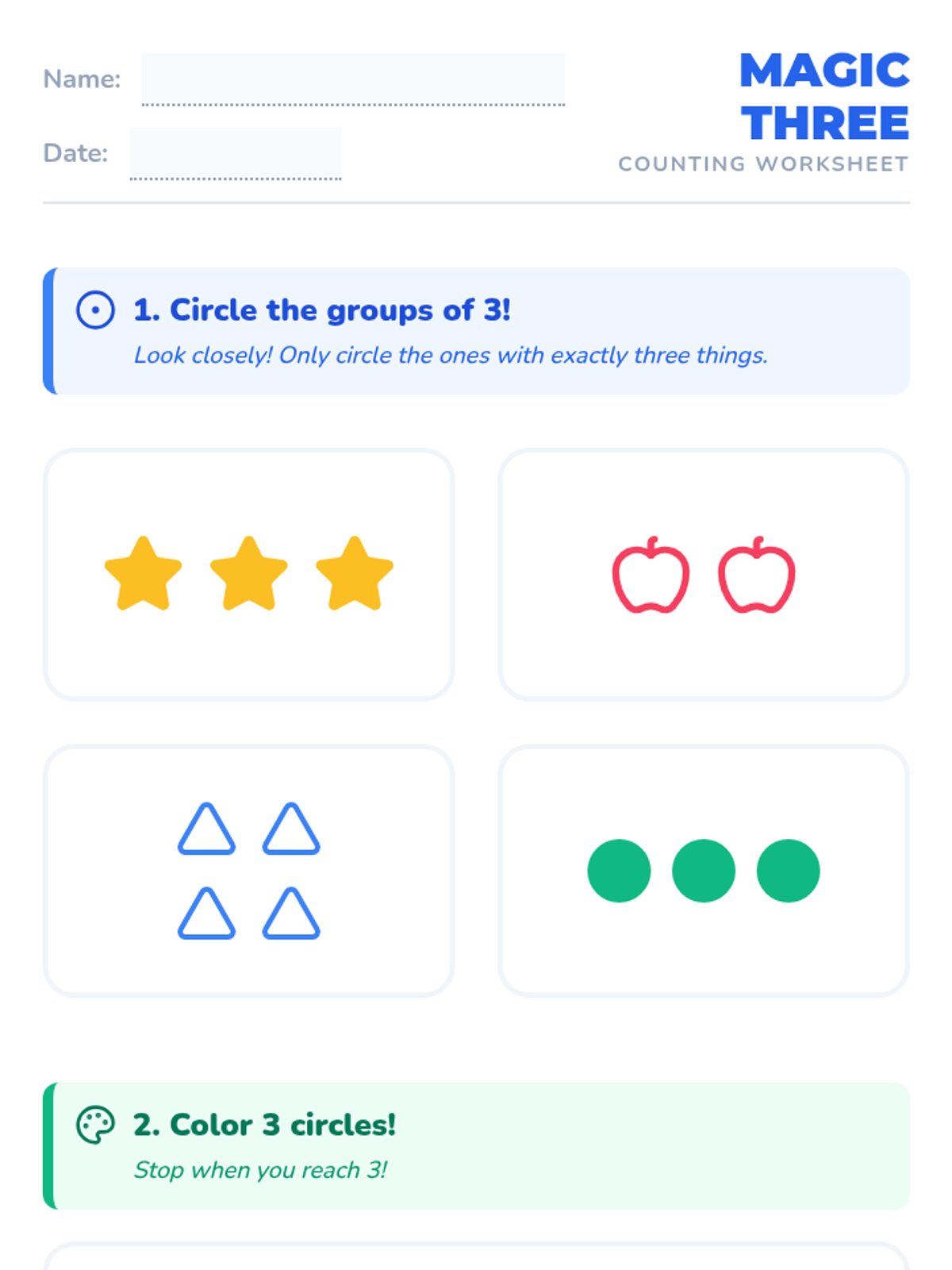
Task: Pick the card with three green circles
Action: coord(704,871)
